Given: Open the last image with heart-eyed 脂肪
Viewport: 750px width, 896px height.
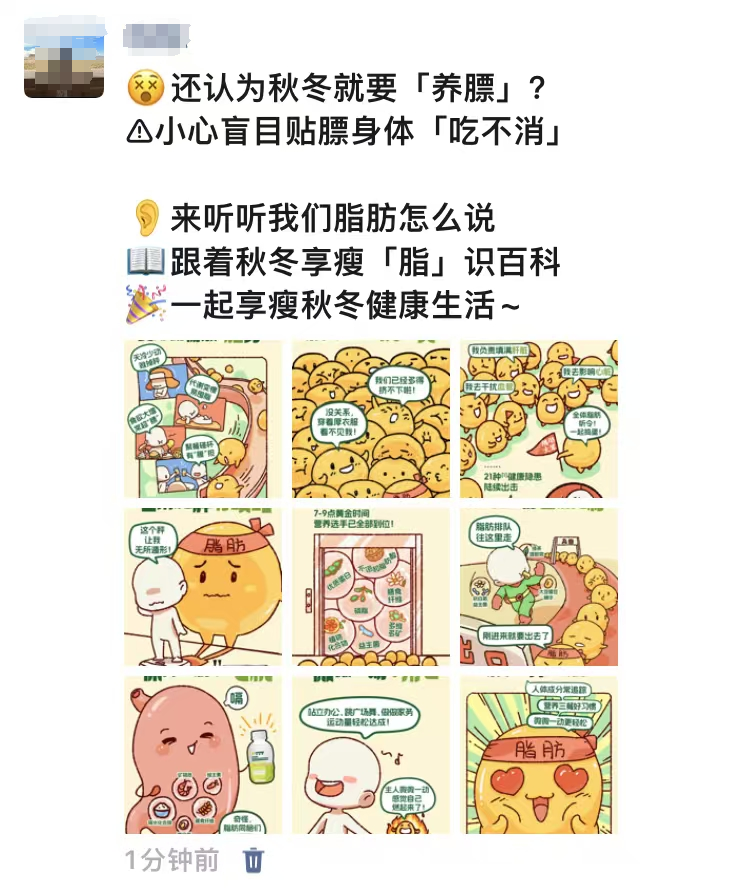Looking at the screenshot, I should point(539,755).
